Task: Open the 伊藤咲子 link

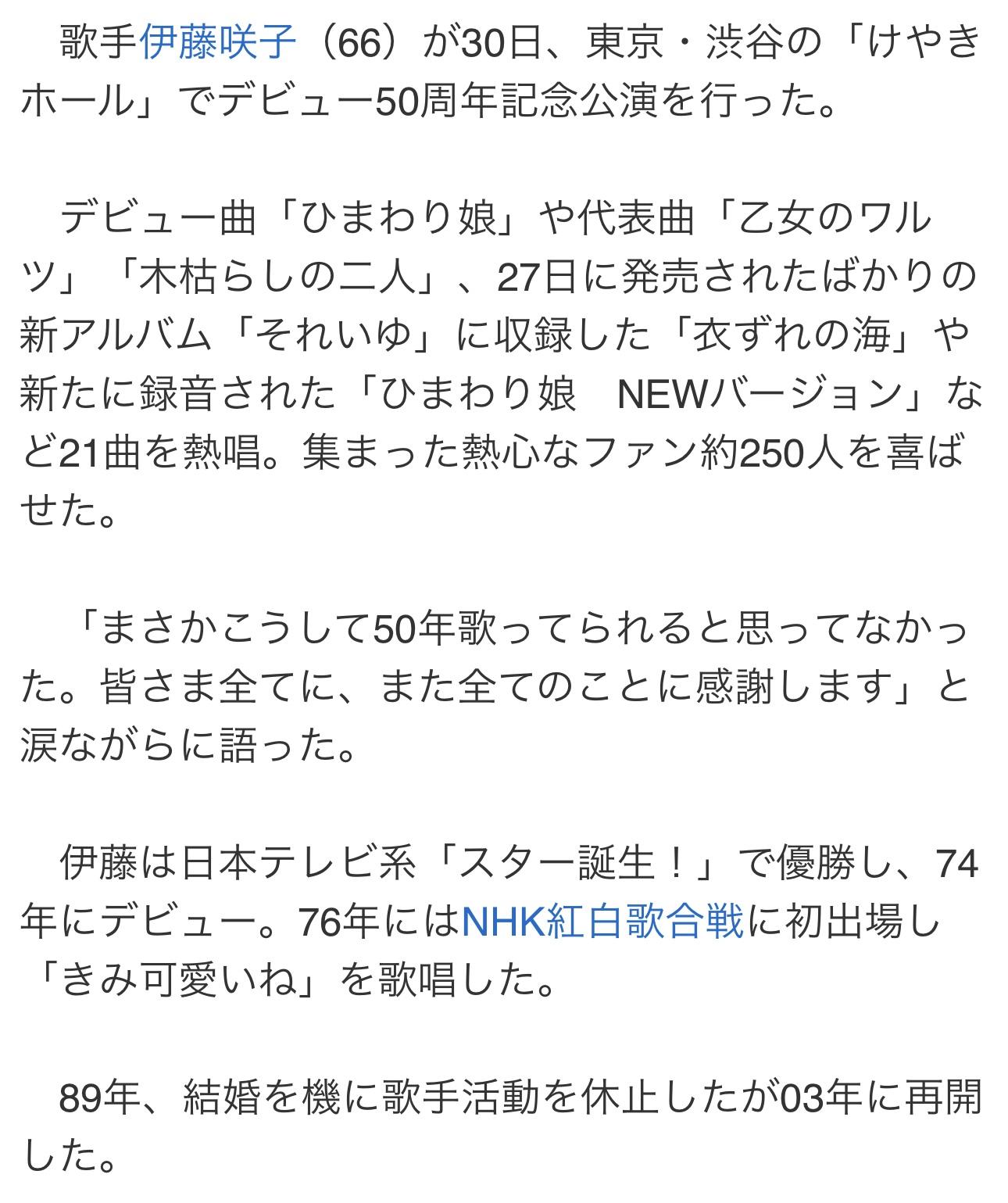Action: click(217, 44)
